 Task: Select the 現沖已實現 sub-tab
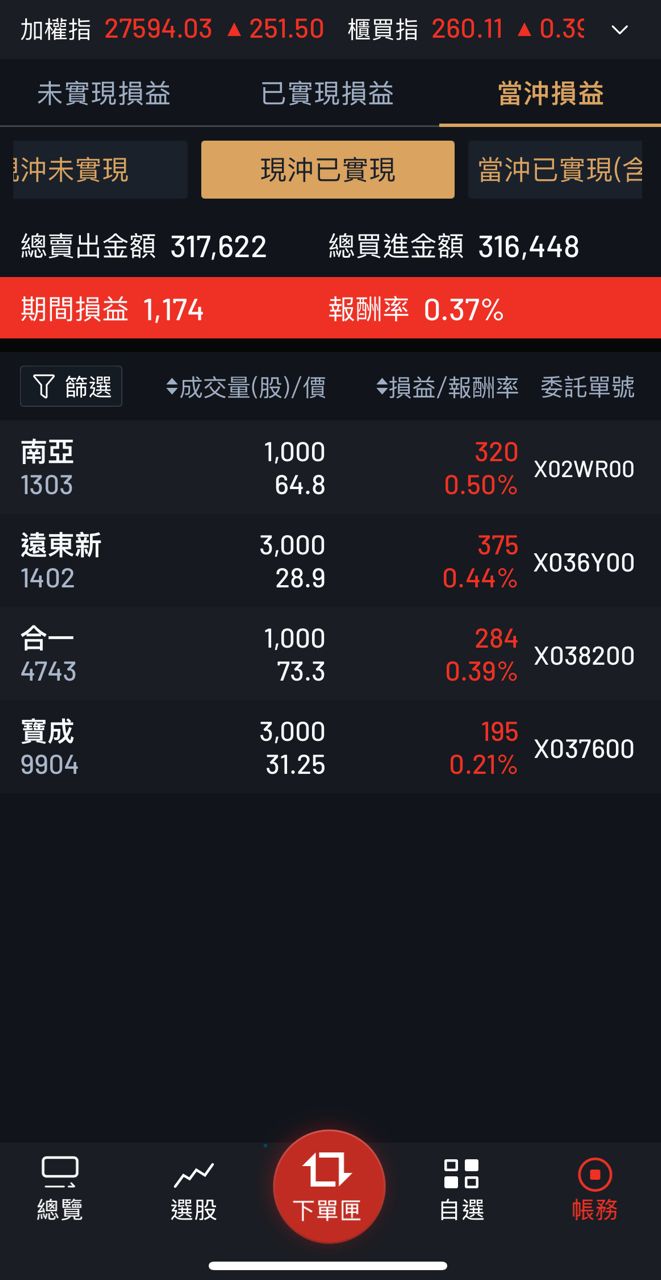pyautogui.click(x=327, y=170)
